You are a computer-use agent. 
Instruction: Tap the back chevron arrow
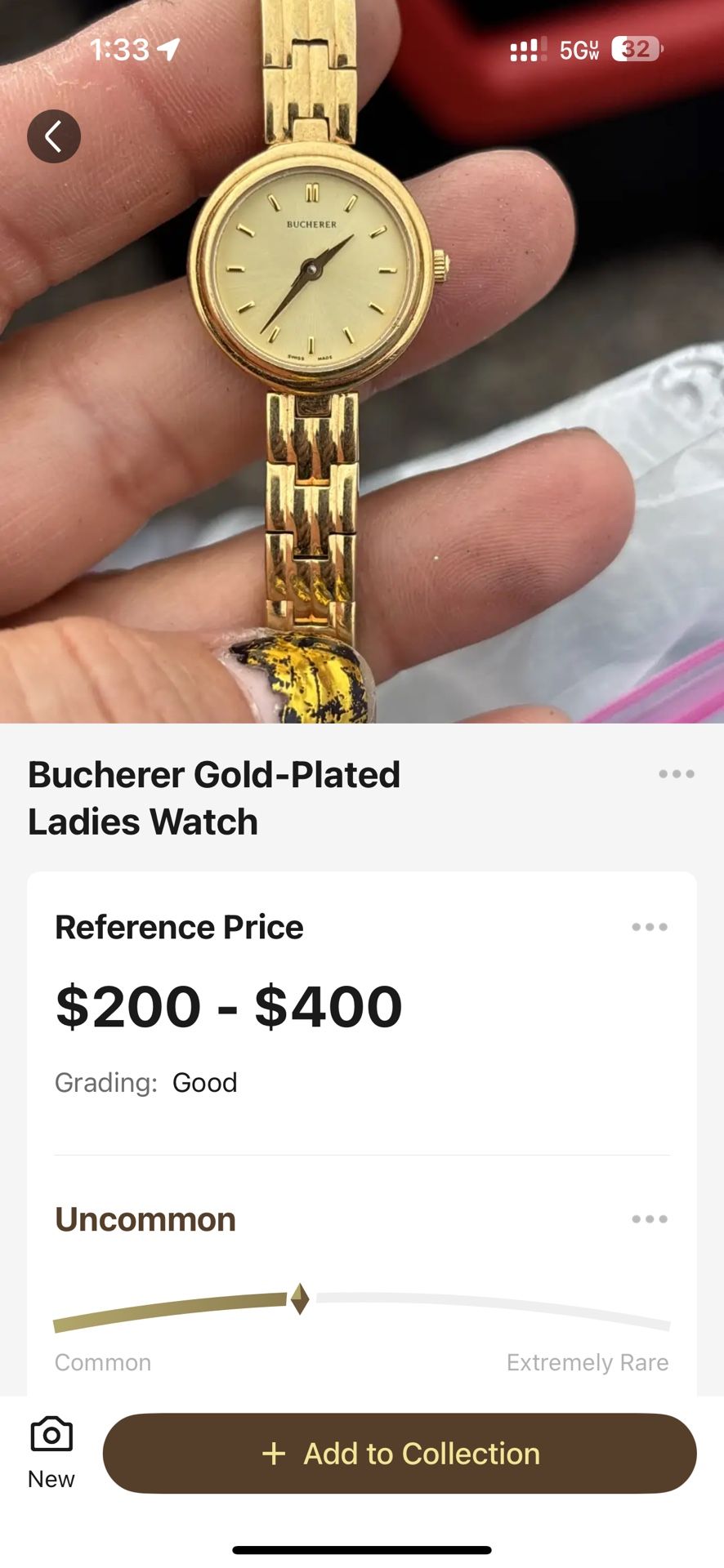[x=54, y=136]
